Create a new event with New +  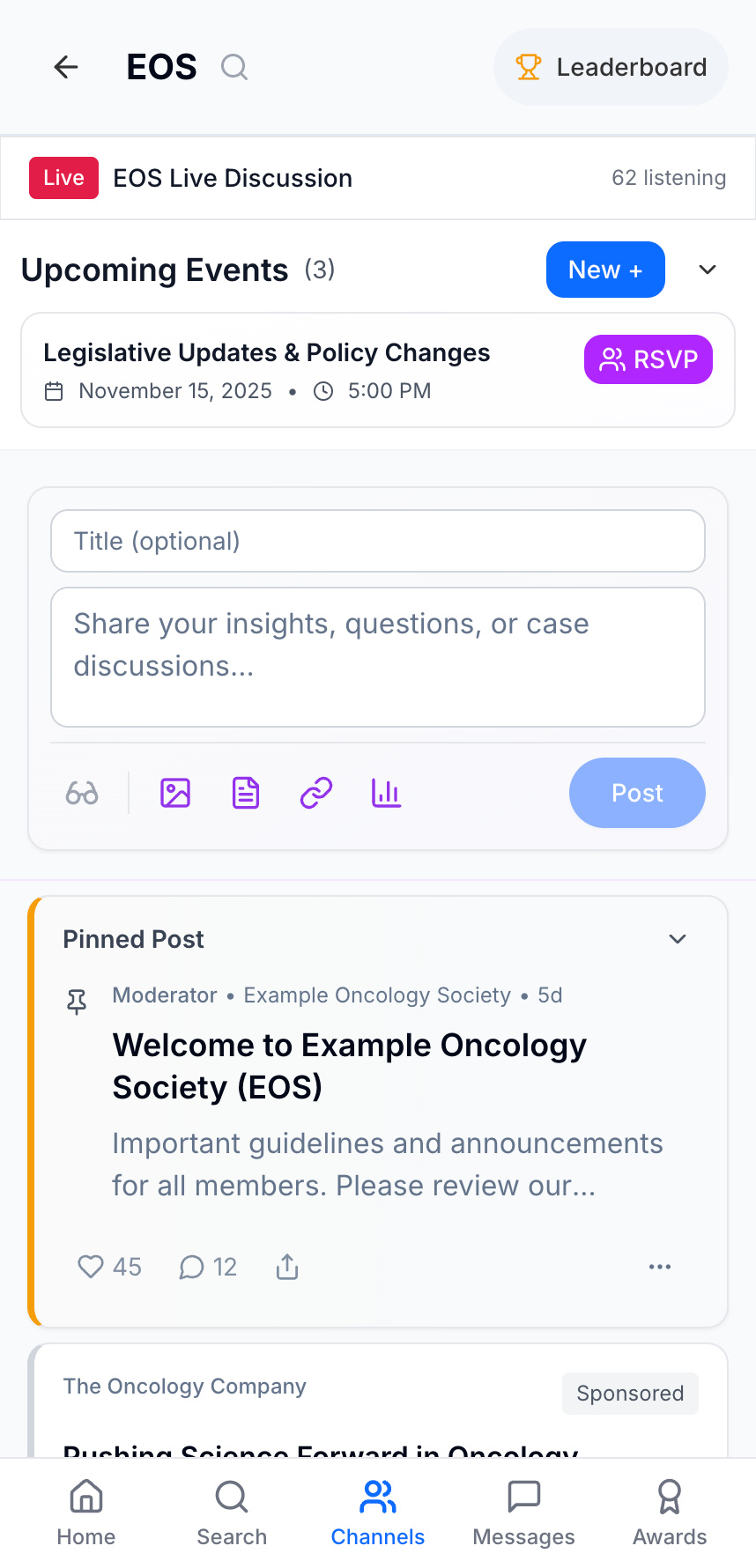click(605, 270)
